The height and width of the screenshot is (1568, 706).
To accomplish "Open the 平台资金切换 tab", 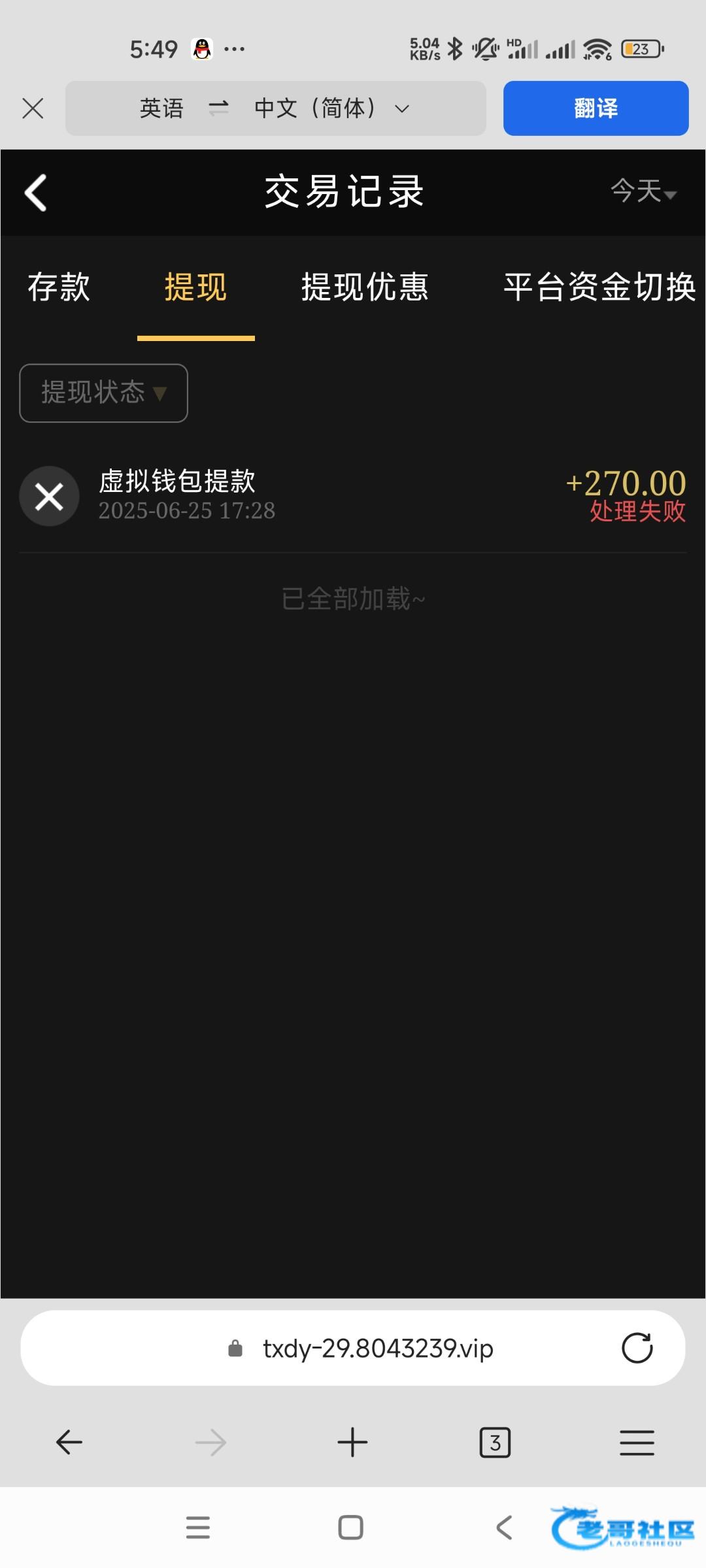I will tap(599, 287).
